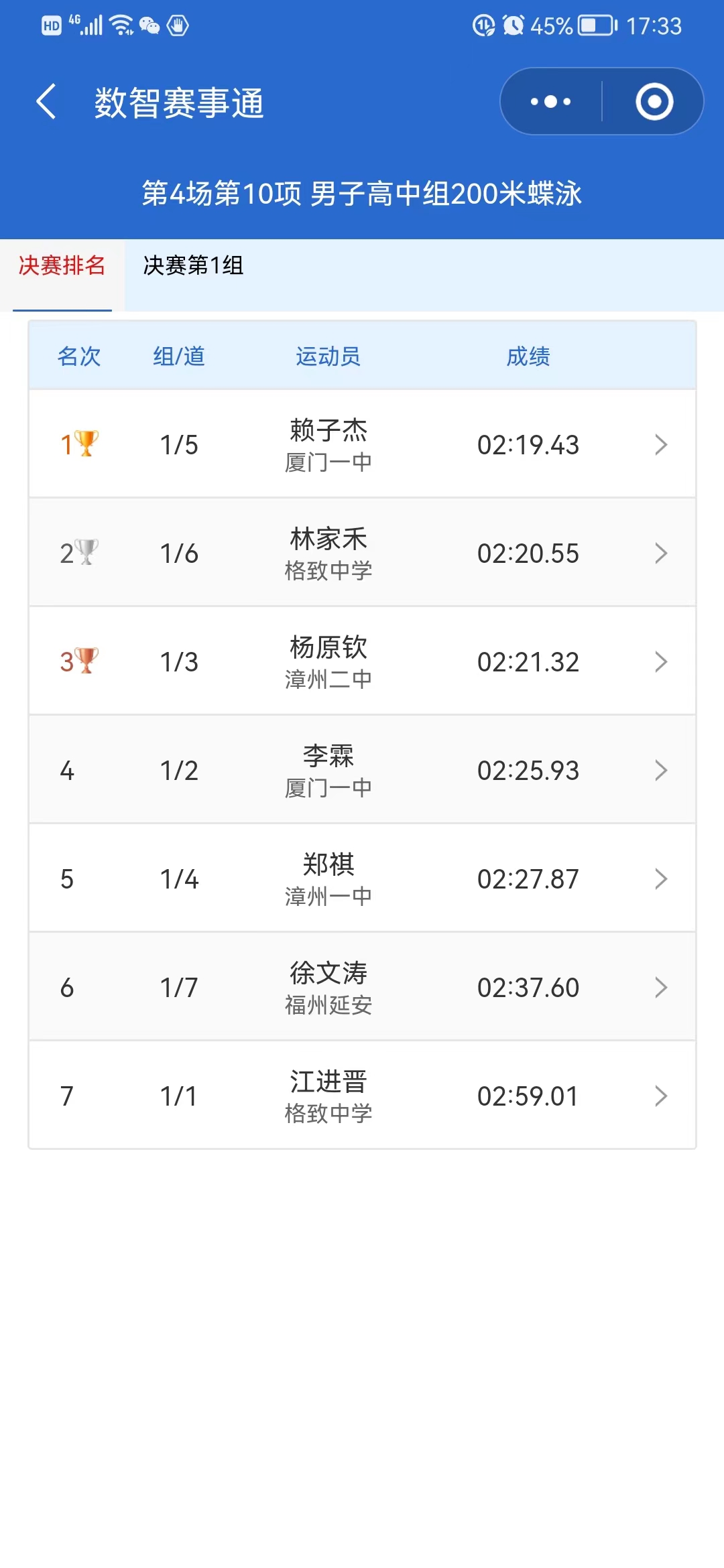Switch to the 决赛第1组 tab
Screen dimensions: 724x1568
click(193, 266)
